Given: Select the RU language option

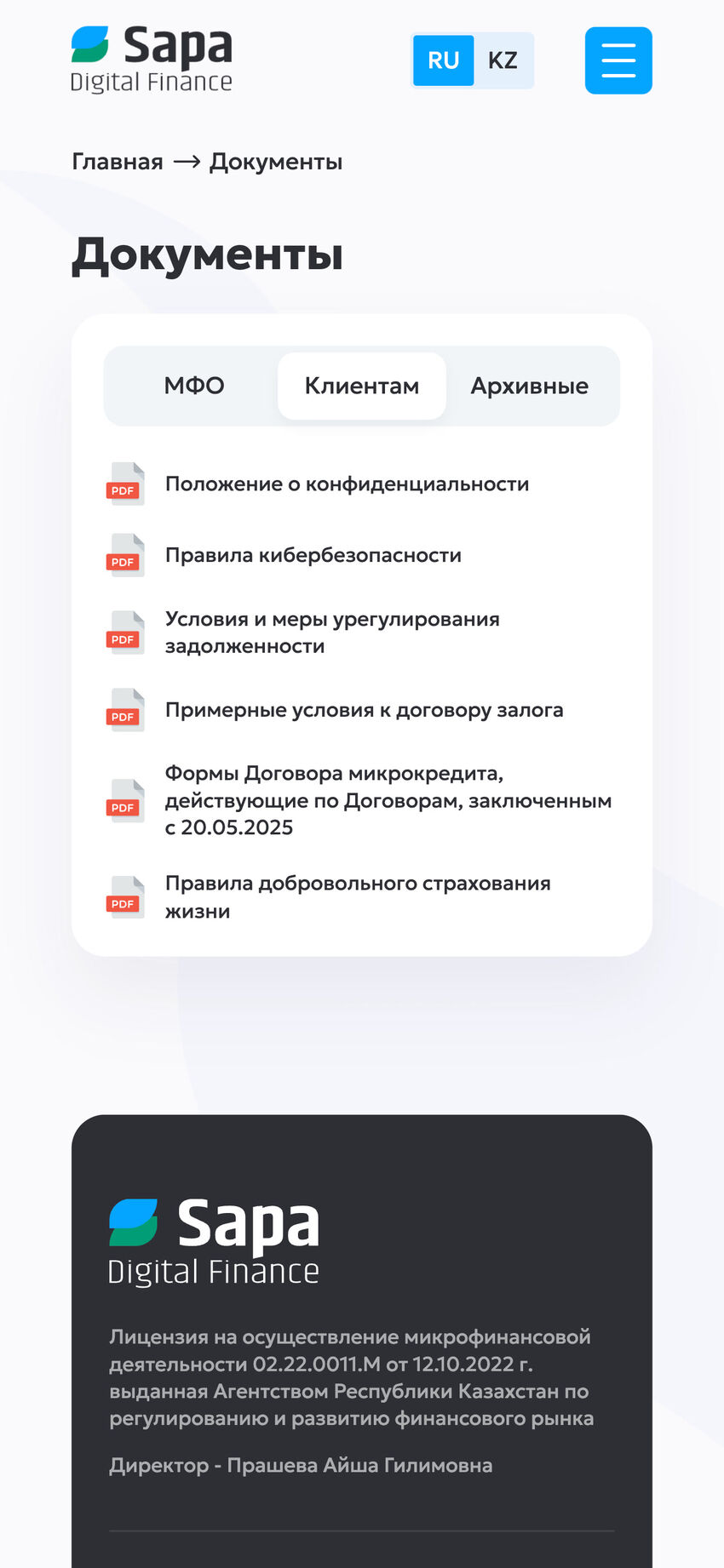Looking at the screenshot, I should point(443,60).
